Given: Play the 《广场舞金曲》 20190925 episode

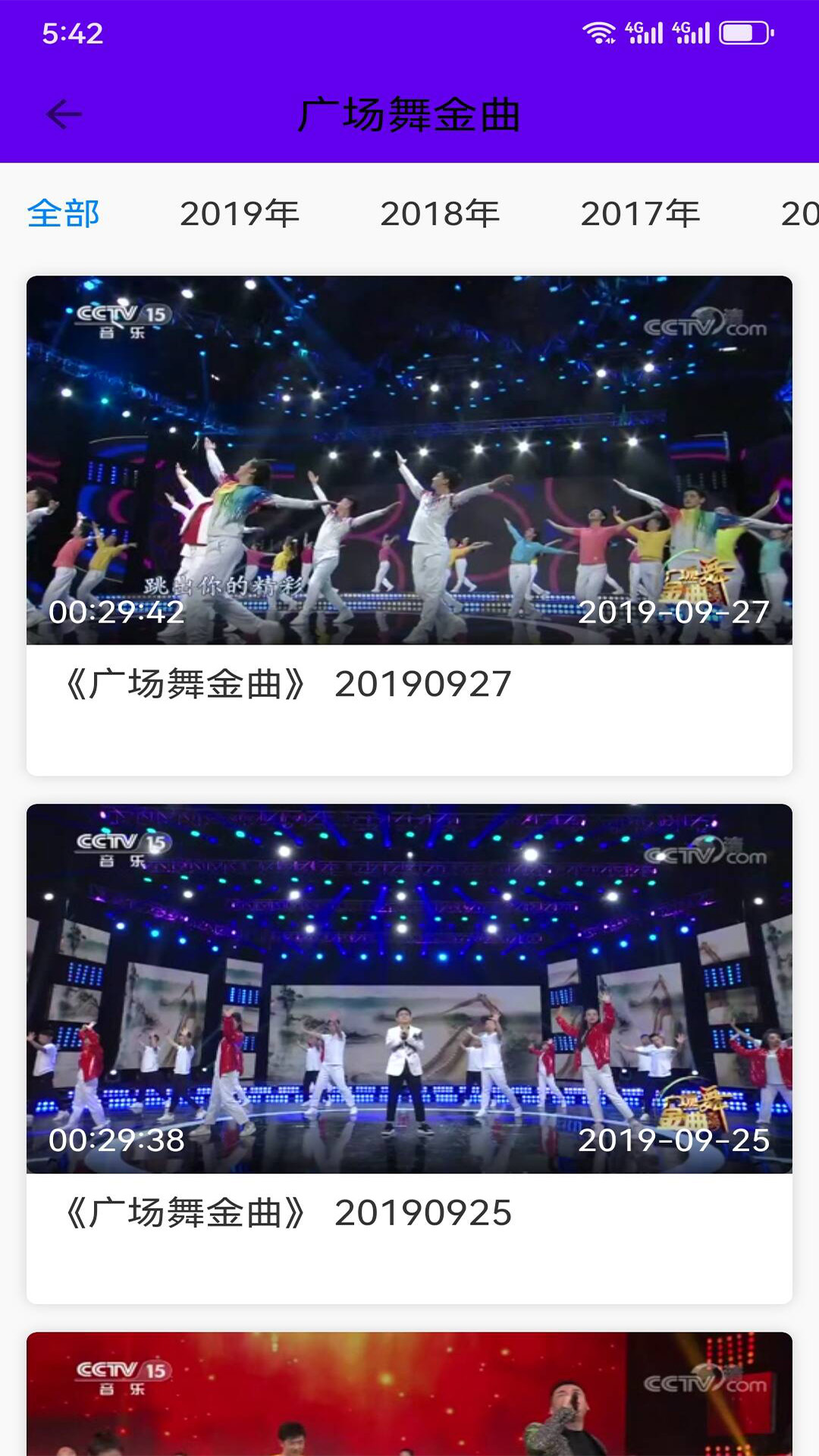Looking at the screenshot, I should coord(409,1053).
